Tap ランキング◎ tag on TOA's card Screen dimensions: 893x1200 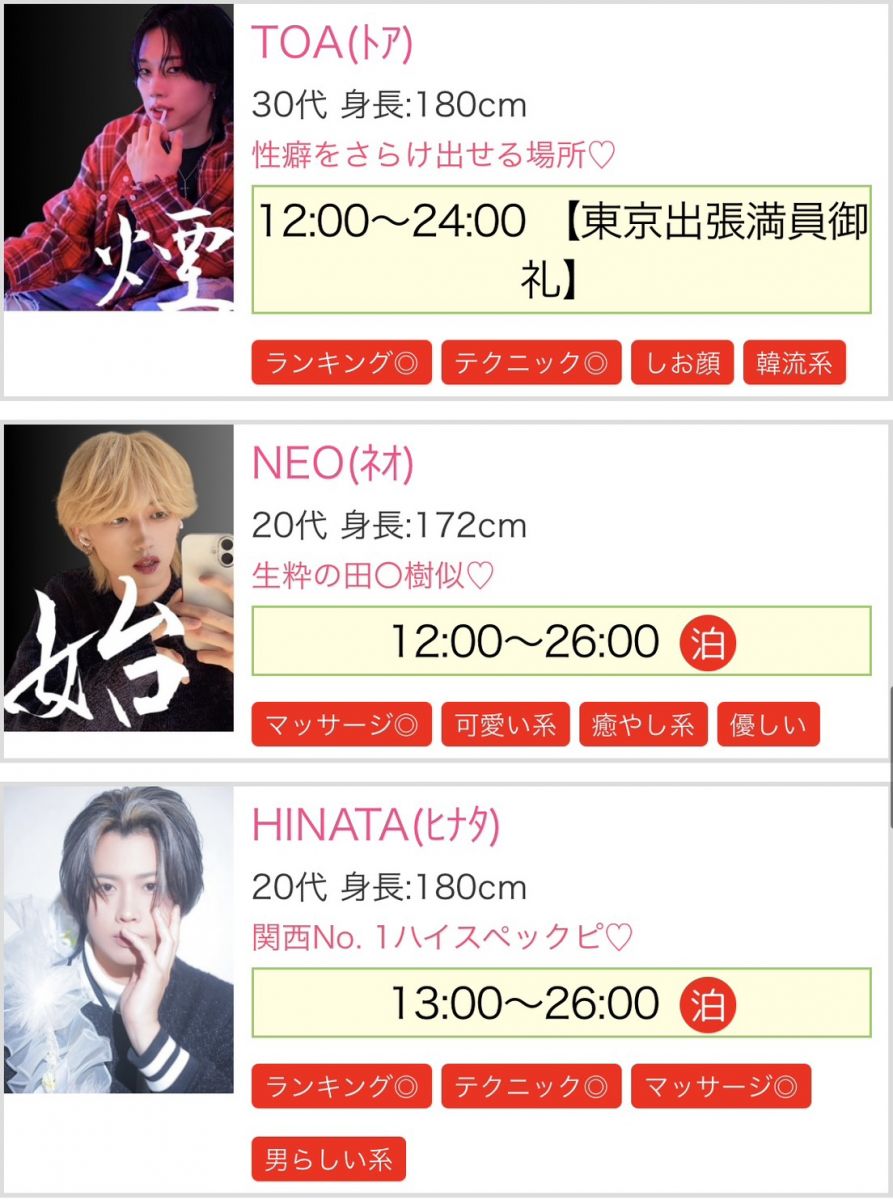pyautogui.click(x=341, y=362)
